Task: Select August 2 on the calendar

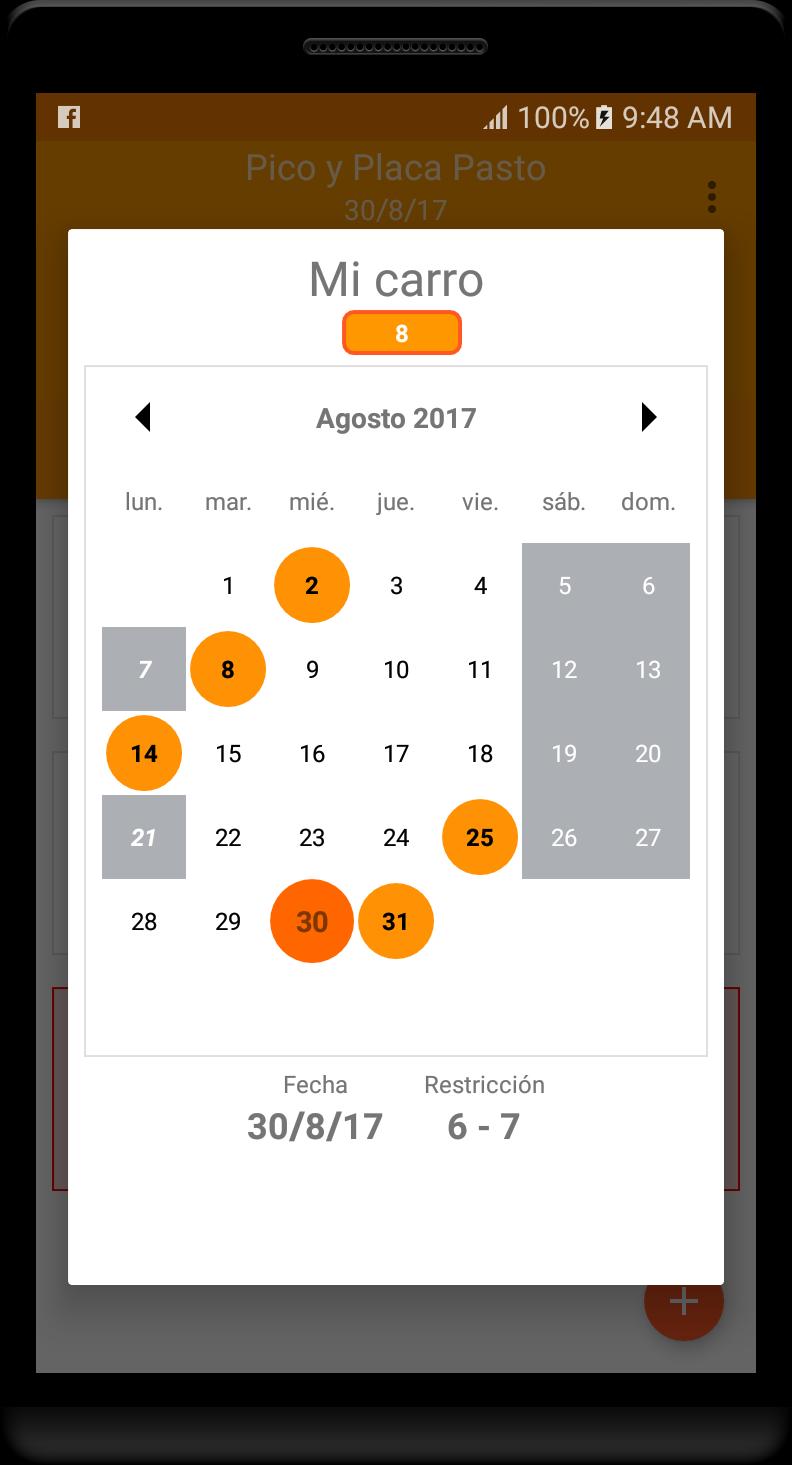Action: tap(312, 585)
